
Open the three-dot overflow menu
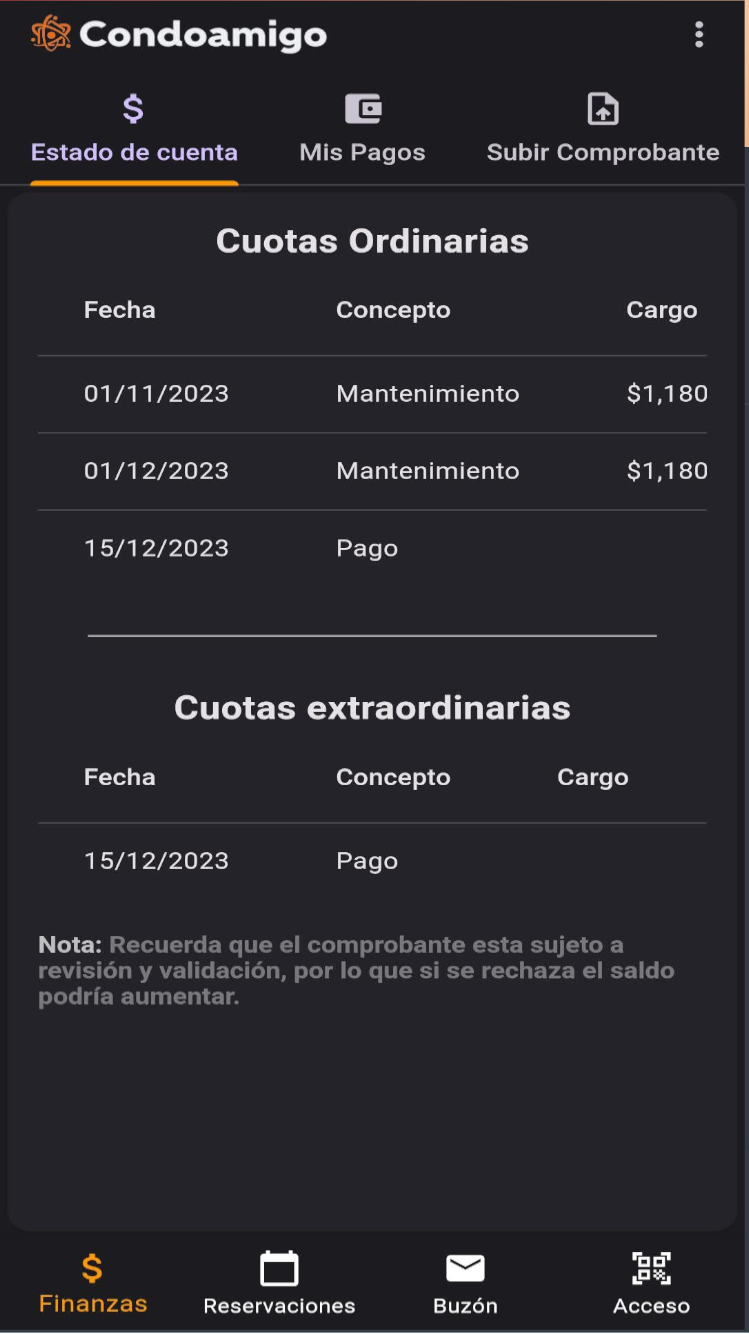(699, 35)
